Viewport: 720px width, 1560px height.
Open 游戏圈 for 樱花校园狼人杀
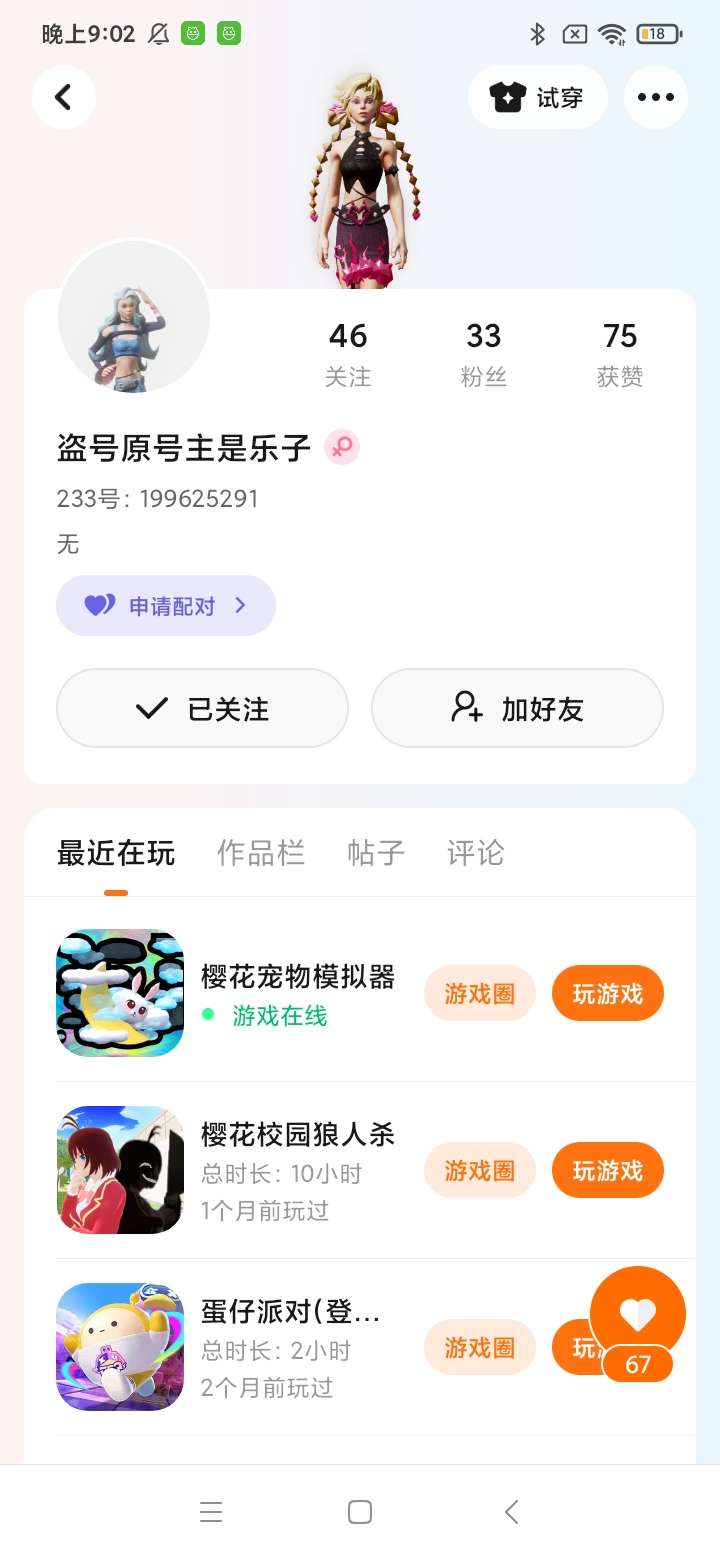480,1170
